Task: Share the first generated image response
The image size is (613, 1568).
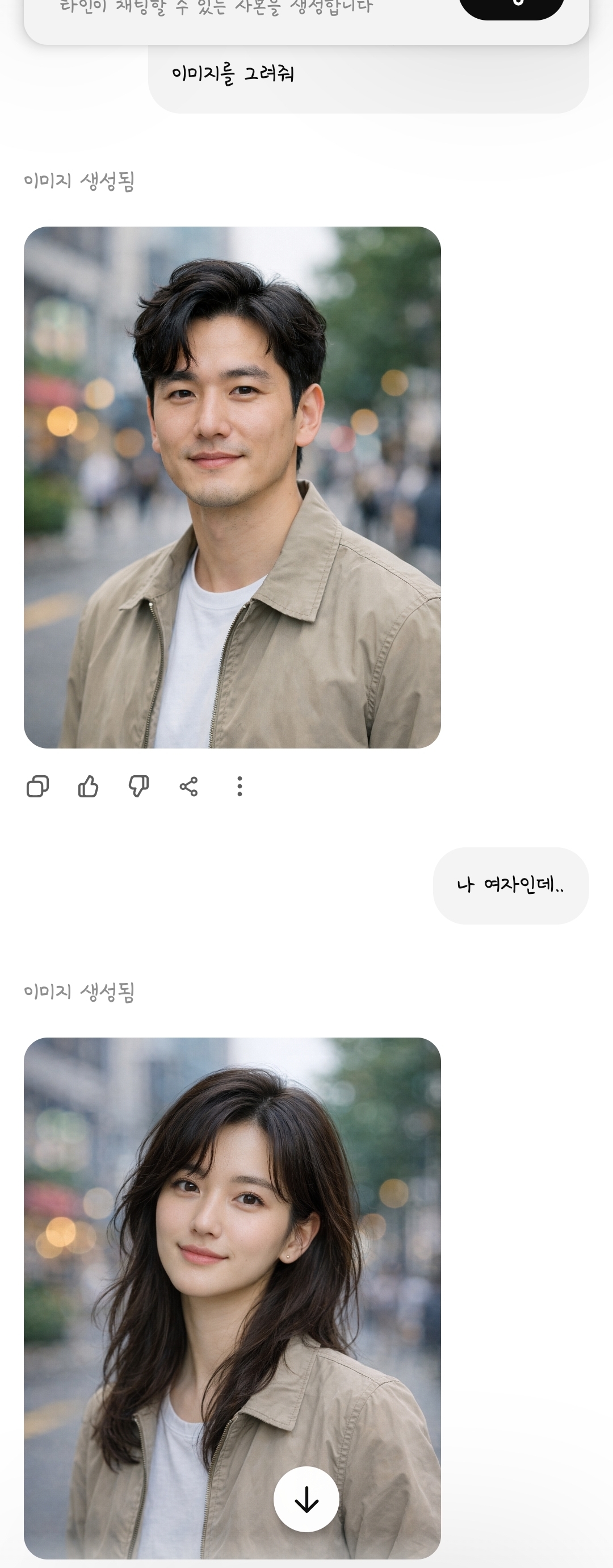Action: (188, 787)
